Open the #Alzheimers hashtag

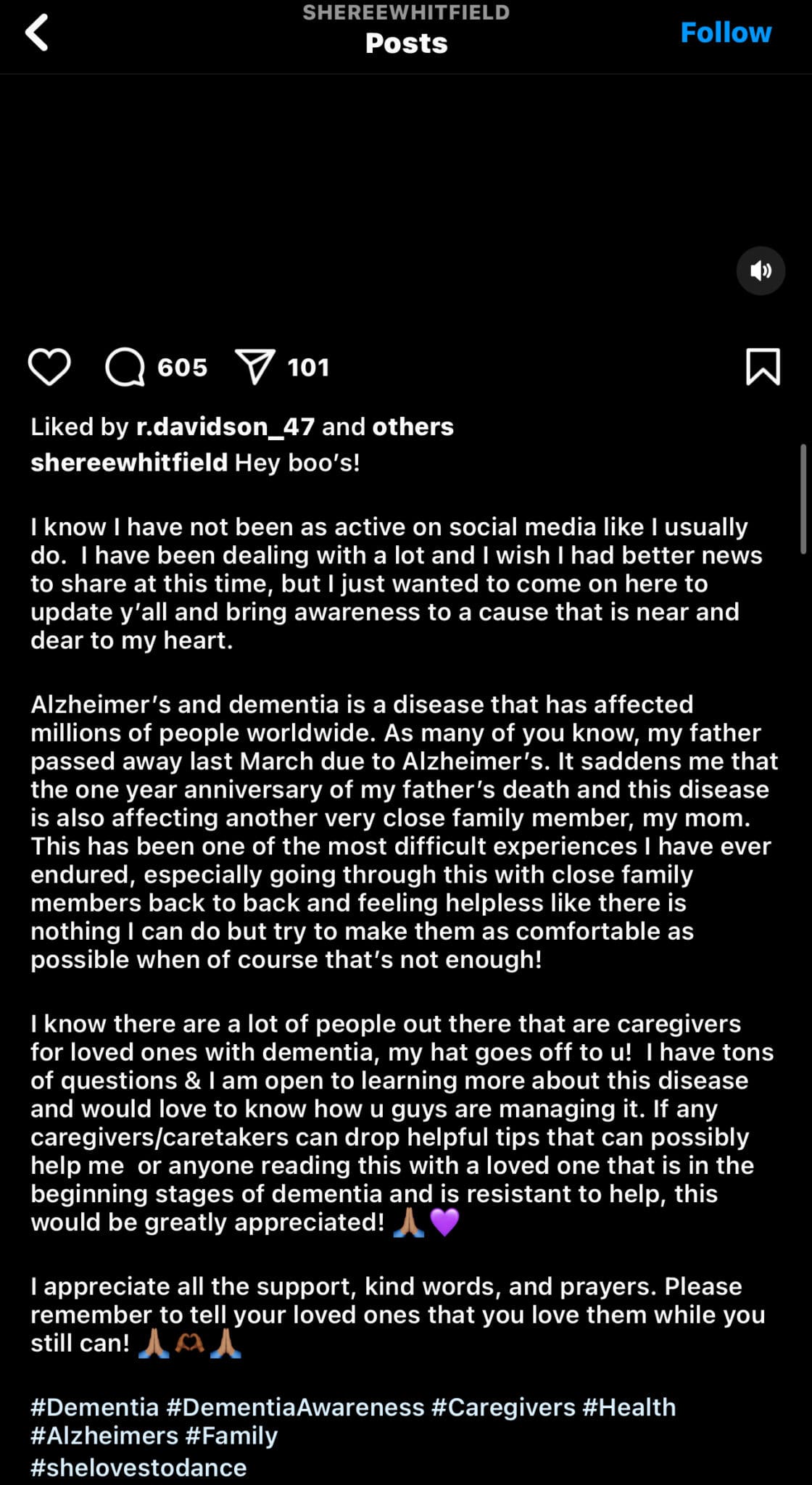(x=104, y=1435)
